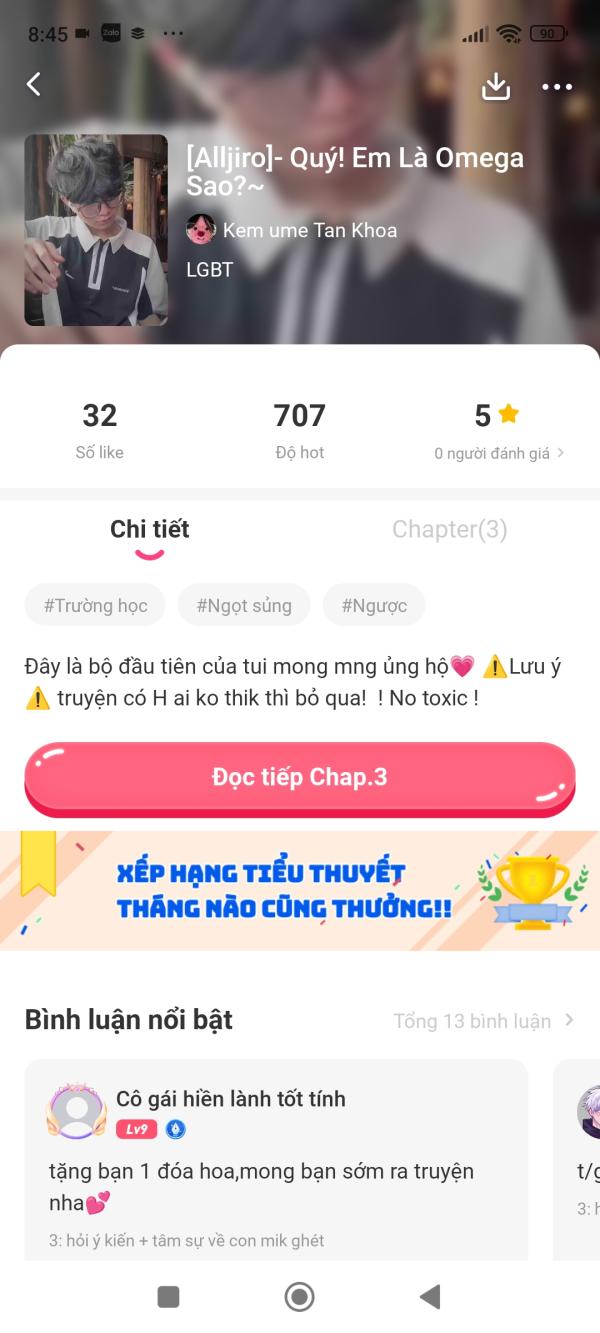Screen dimensions: 600x1333
Task: View all 13 comments
Action: (x=484, y=1021)
